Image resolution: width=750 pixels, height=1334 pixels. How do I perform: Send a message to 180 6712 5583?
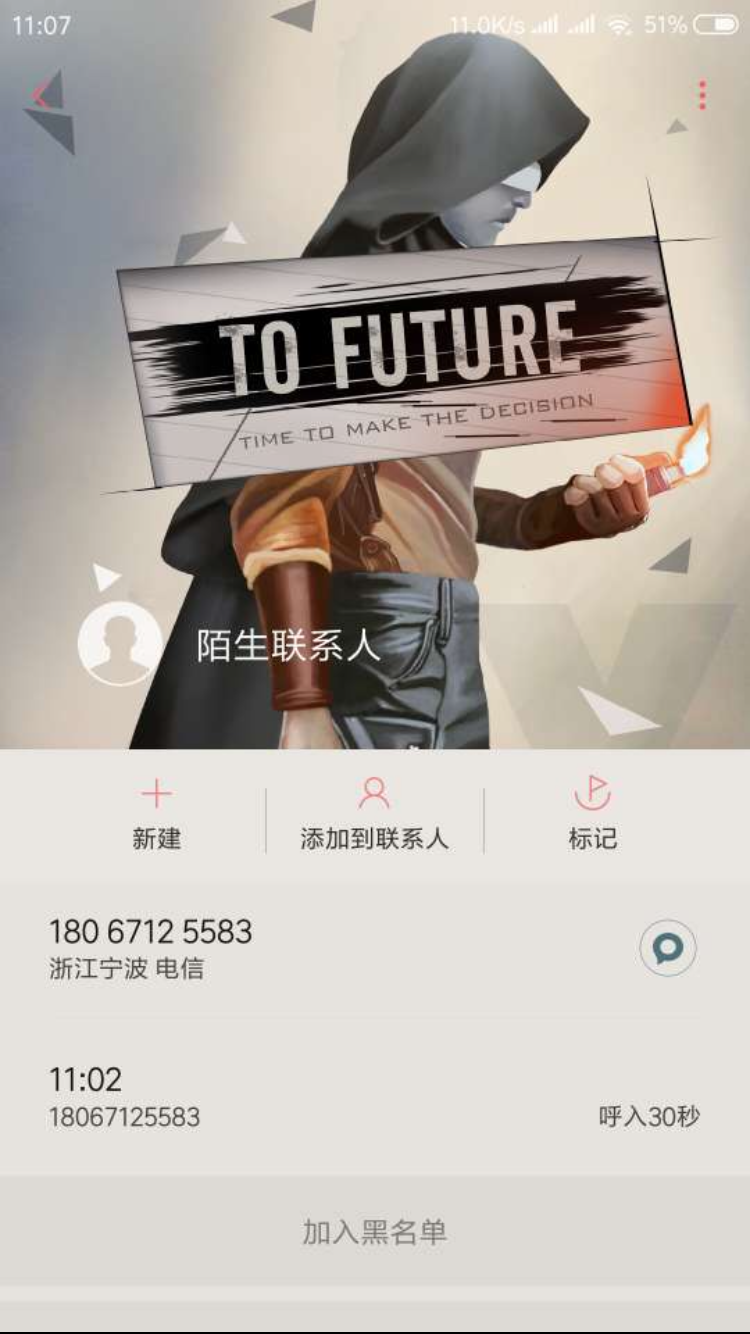(x=668, y=948)
